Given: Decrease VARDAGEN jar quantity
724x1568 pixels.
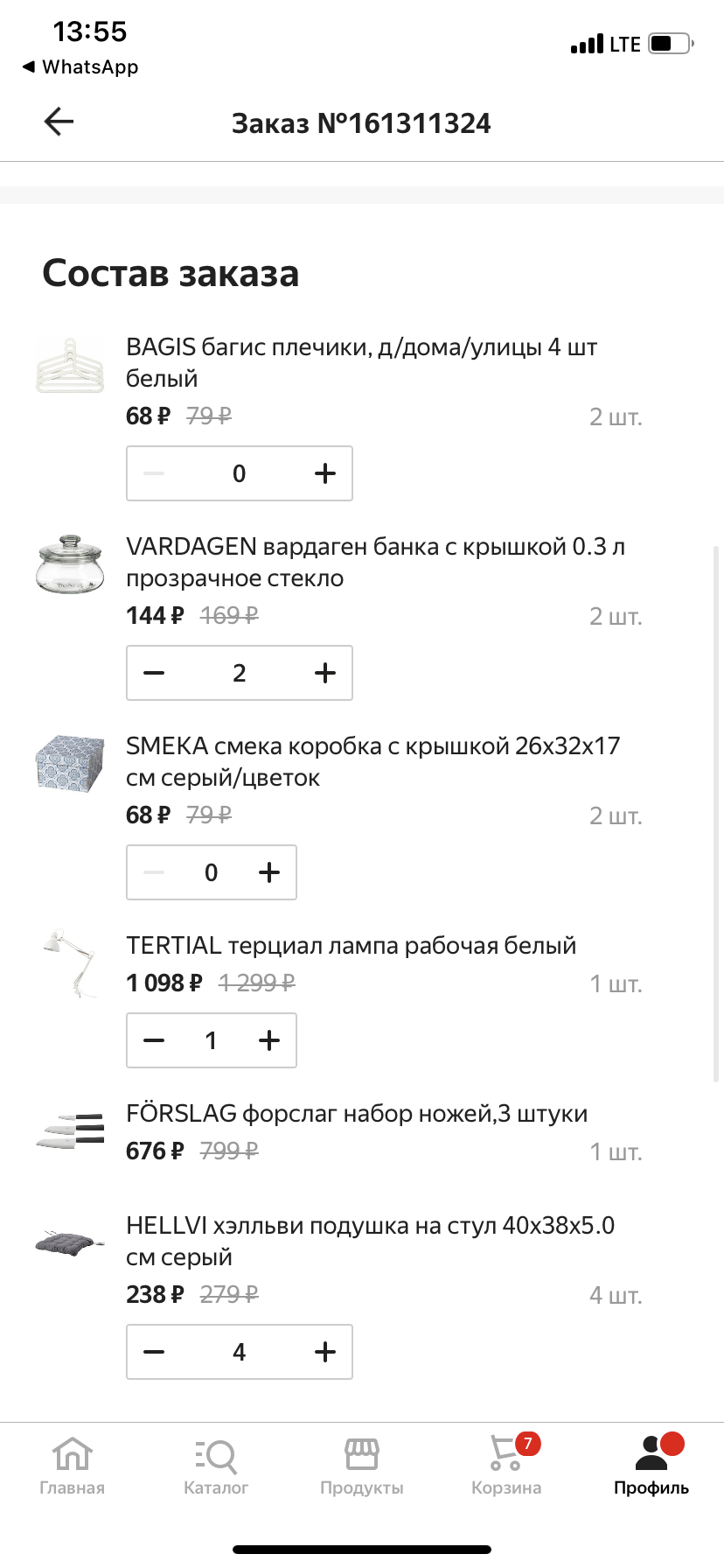Looking at the screenshot, I should pos(154,673).
